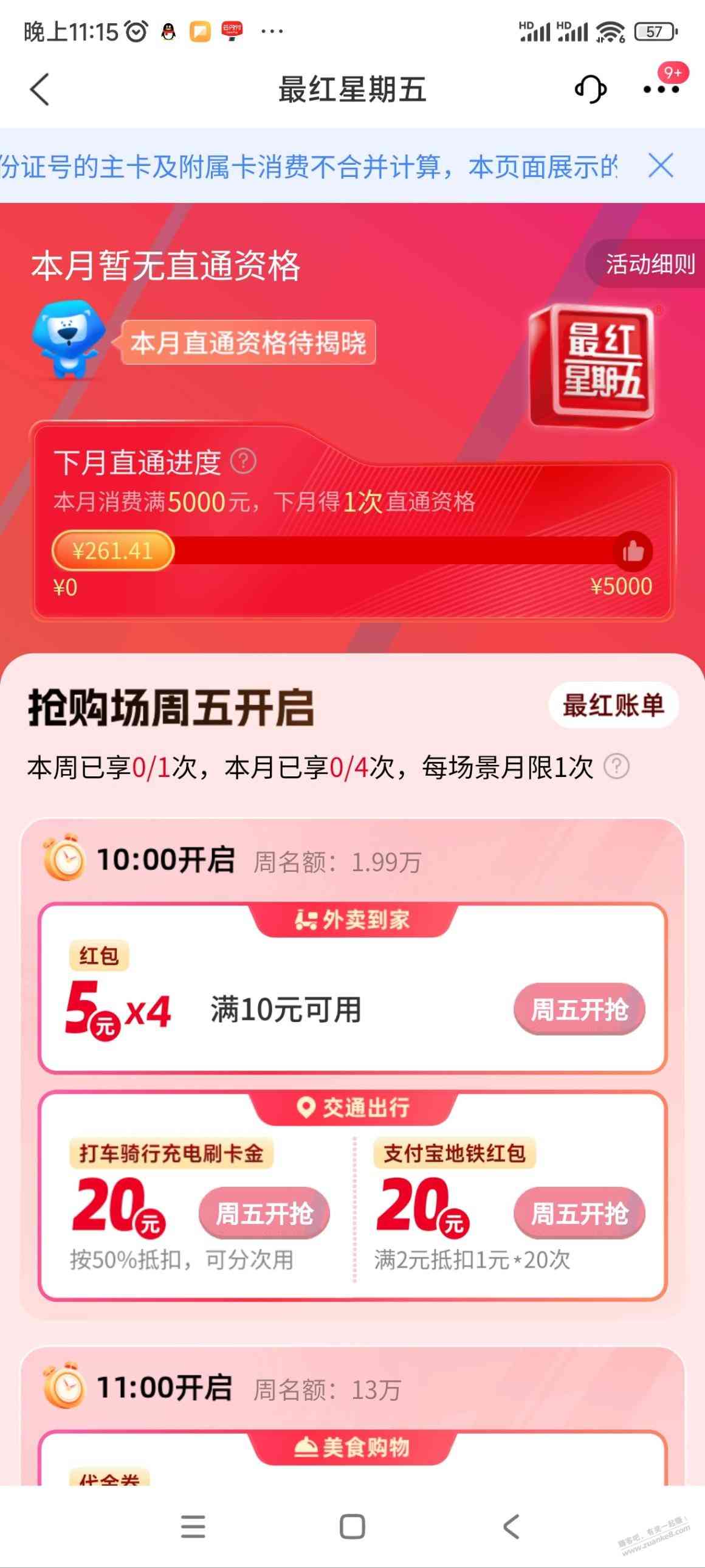Tap 周五开抢 for 支付宝地铁红包
This screenshot has width=705, height=1568.
click(x=579, y=1213)
